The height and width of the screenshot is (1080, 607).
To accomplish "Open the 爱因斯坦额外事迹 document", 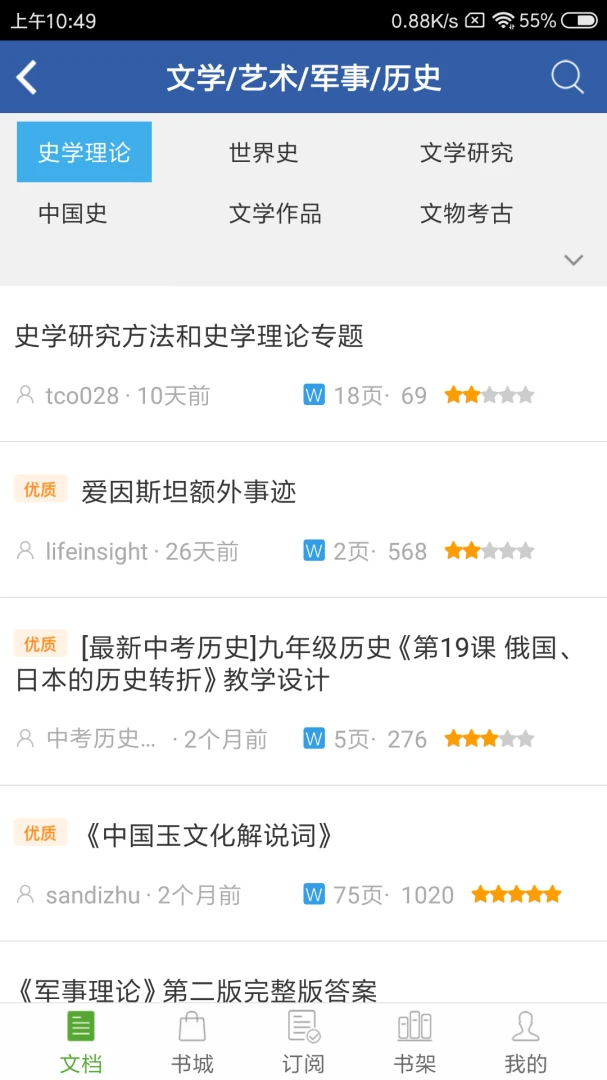I will [189, 492].
